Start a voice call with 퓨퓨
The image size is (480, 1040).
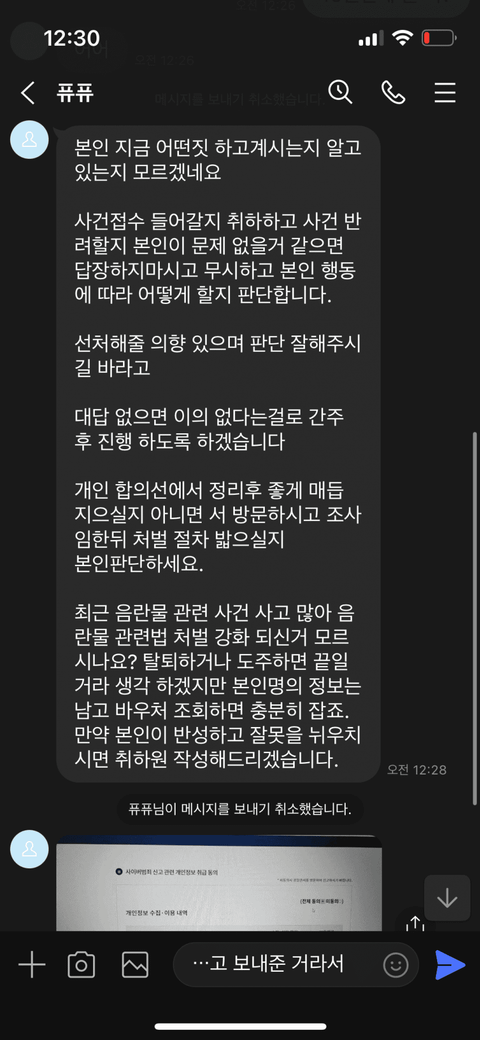393,93
